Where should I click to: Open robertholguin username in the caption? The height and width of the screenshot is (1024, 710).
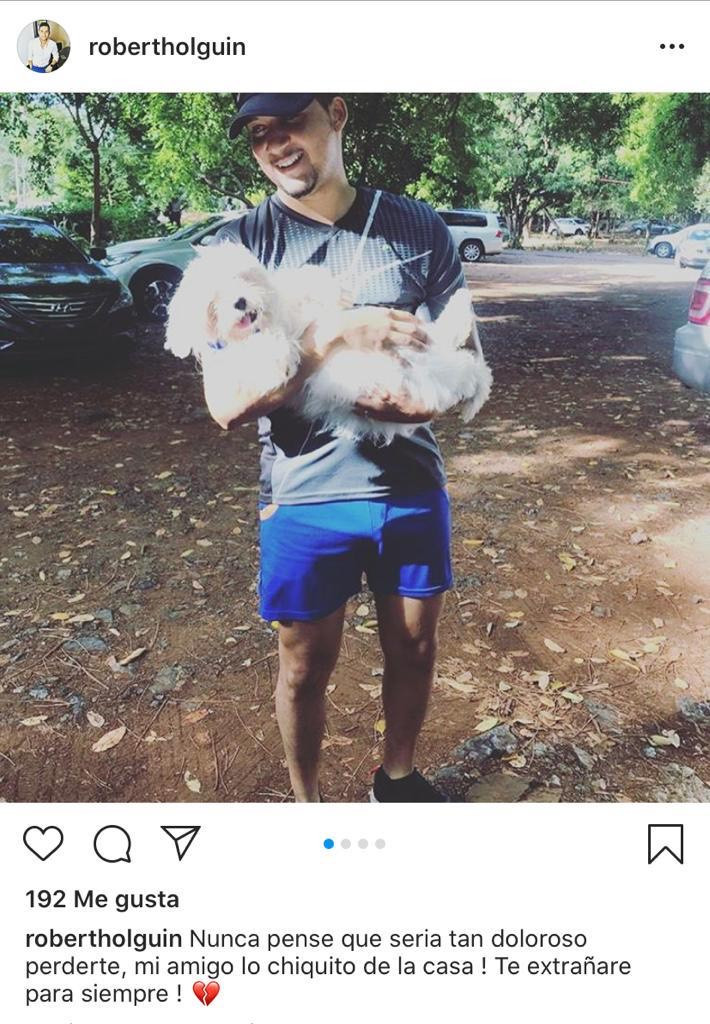(103, 939)
